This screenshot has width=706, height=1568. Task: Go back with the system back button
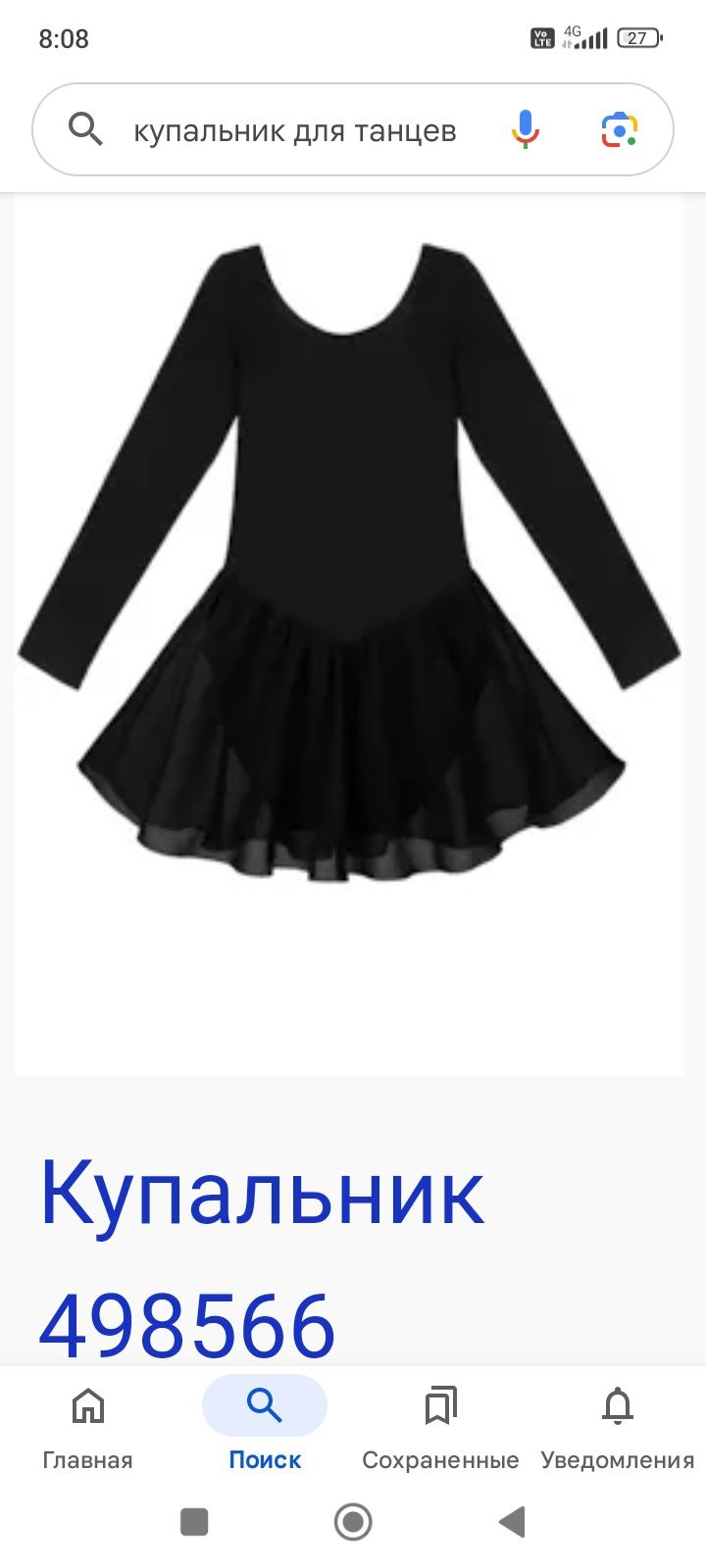pos(512,1522)
